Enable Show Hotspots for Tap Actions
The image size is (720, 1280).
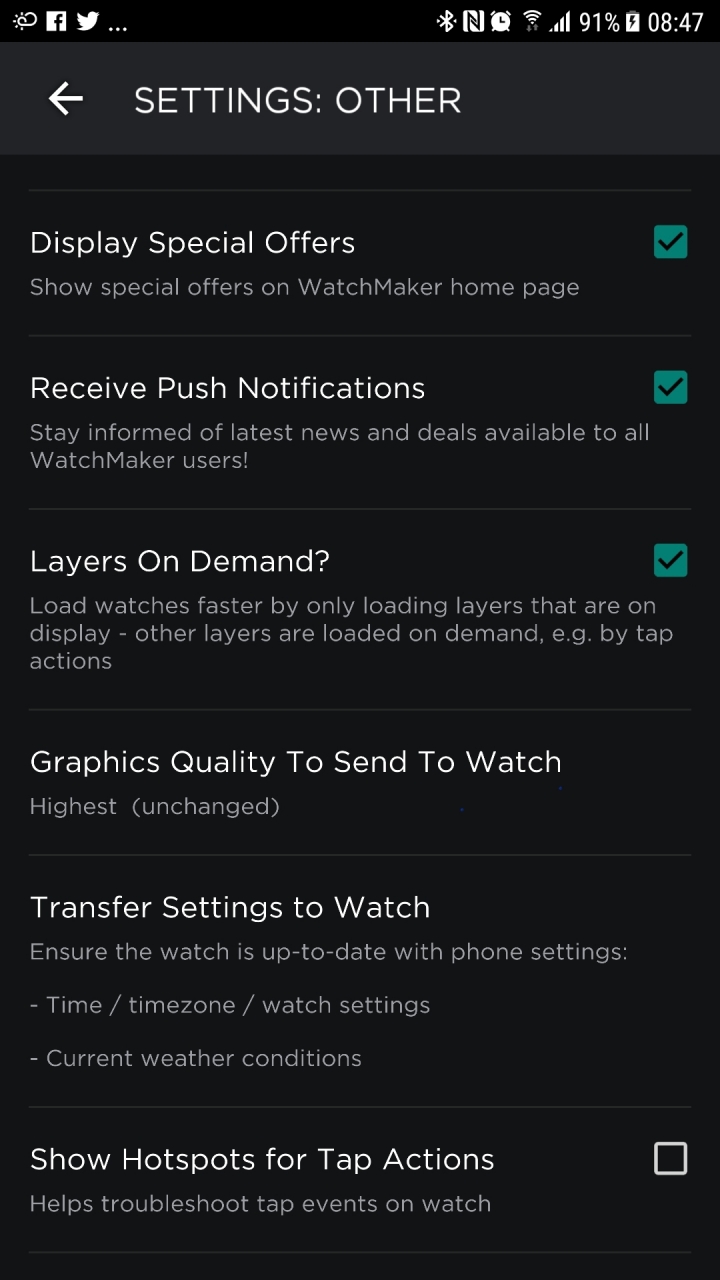[x=670, y=1159]
